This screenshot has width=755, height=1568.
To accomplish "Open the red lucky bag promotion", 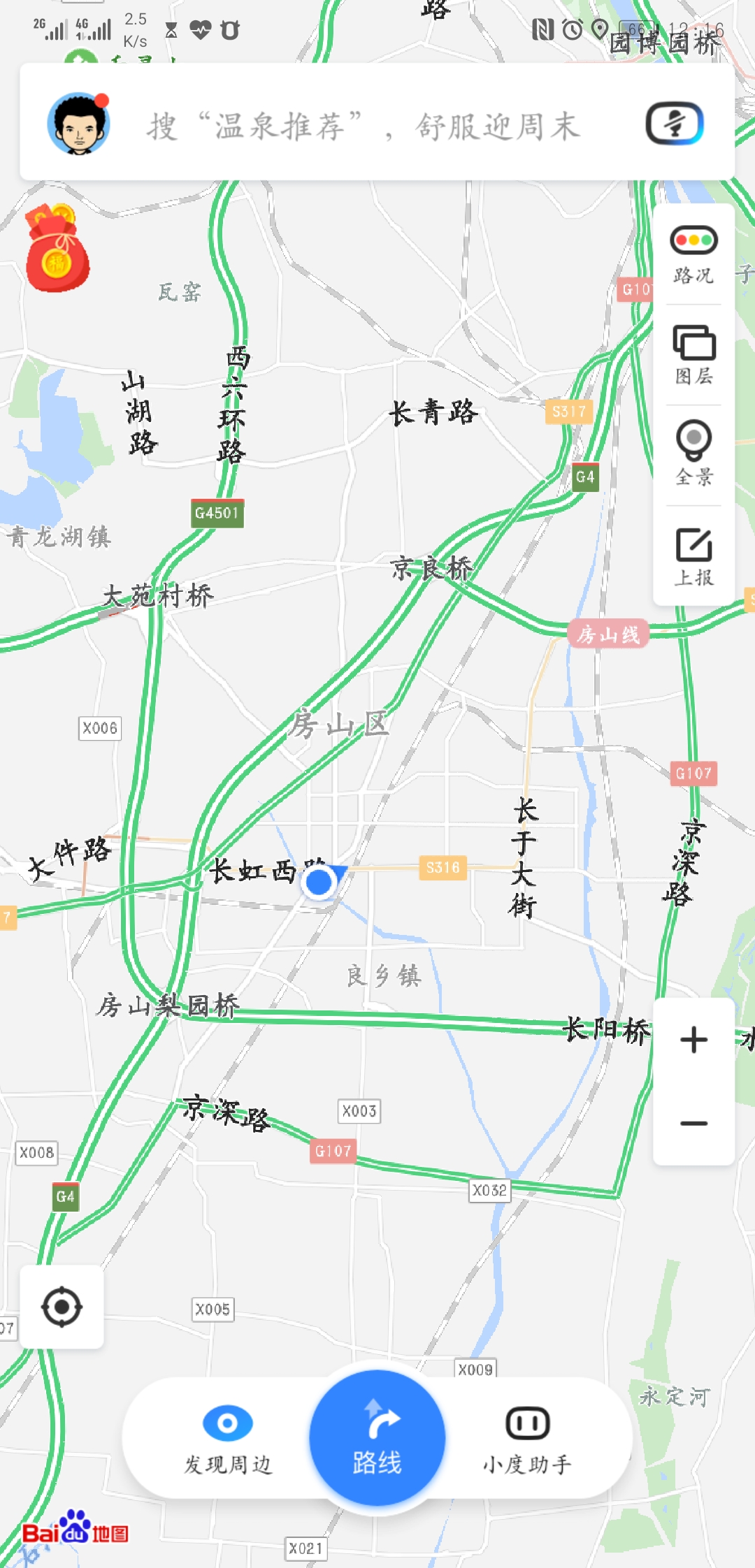I will click(x=57, y=248).
